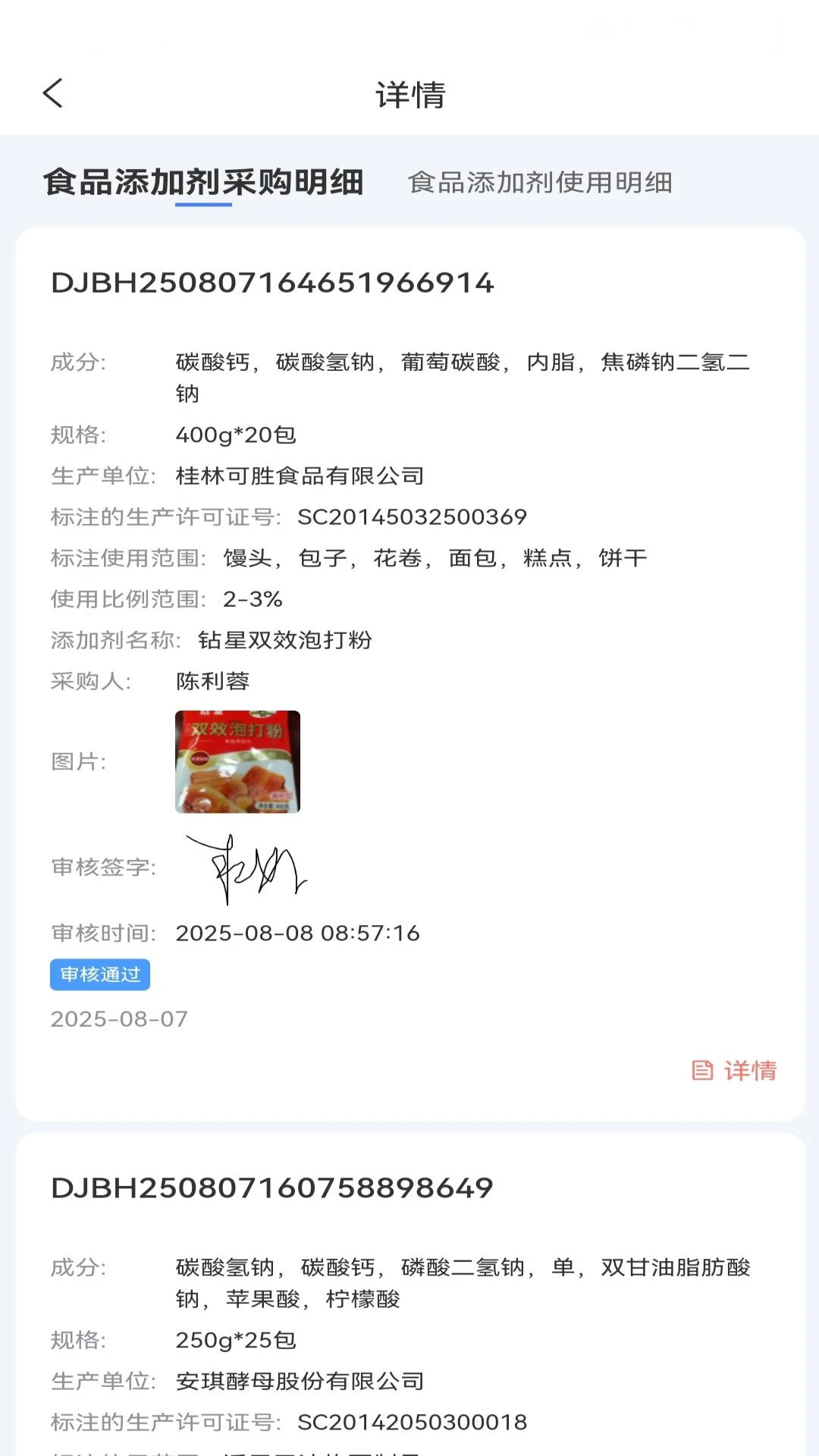This screenshot has width=819, height=1456.
Task: Go back using the top-left arrow
Action: click(52, 94)
